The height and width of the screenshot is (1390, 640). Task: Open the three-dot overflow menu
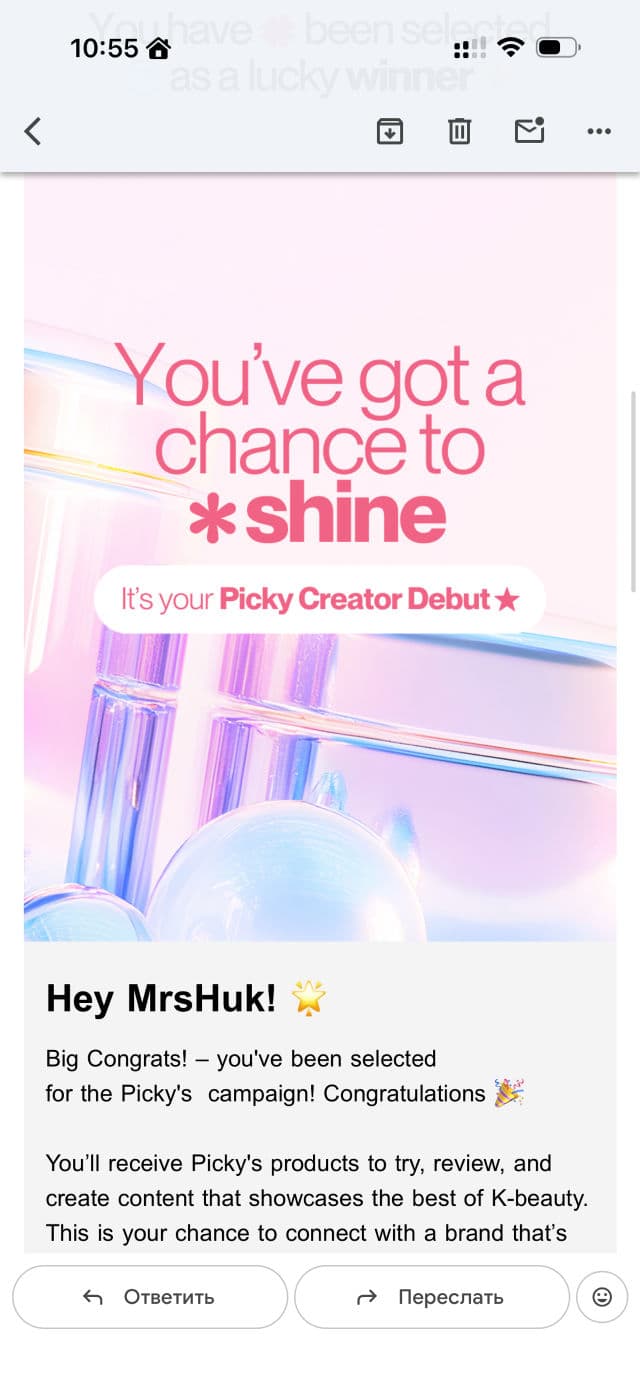click(x=599, y=131)
